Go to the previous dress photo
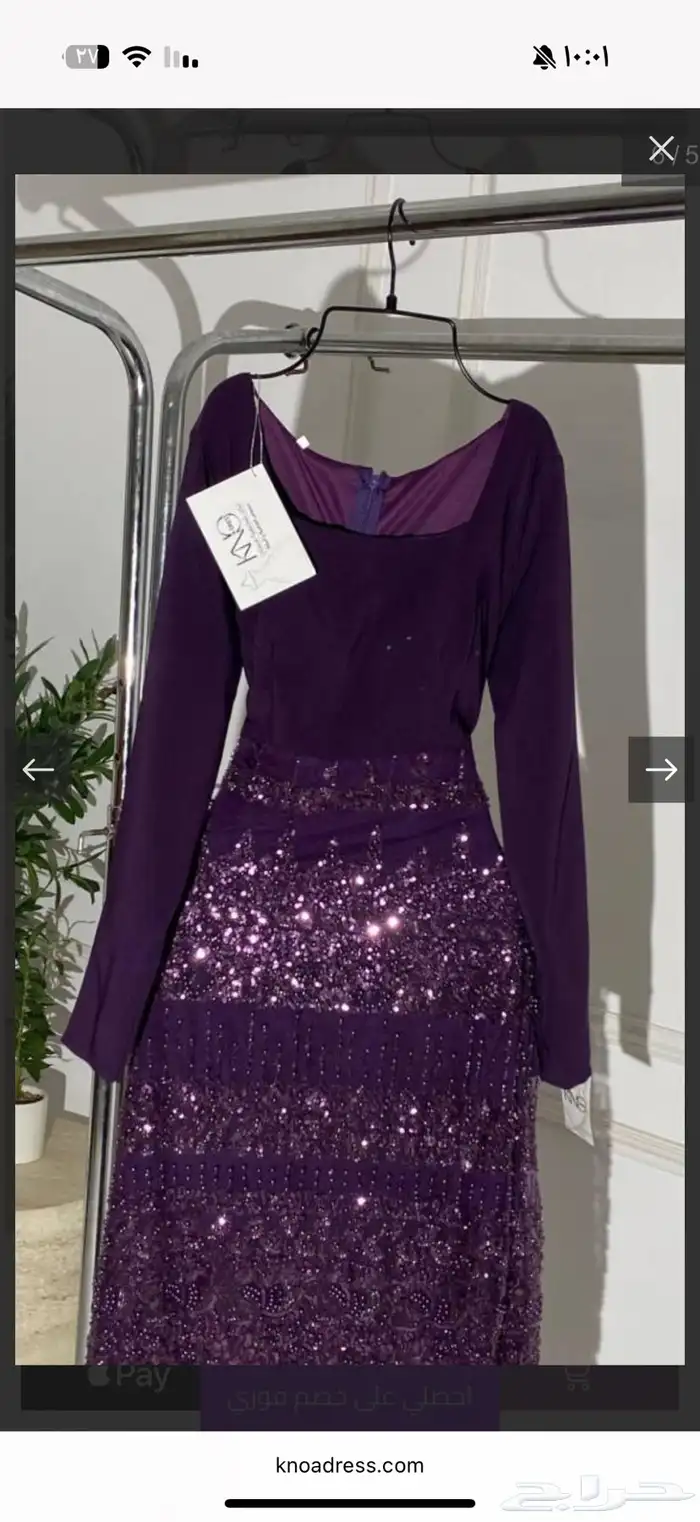Screen dimensions: 700x1522 point(38,769)
